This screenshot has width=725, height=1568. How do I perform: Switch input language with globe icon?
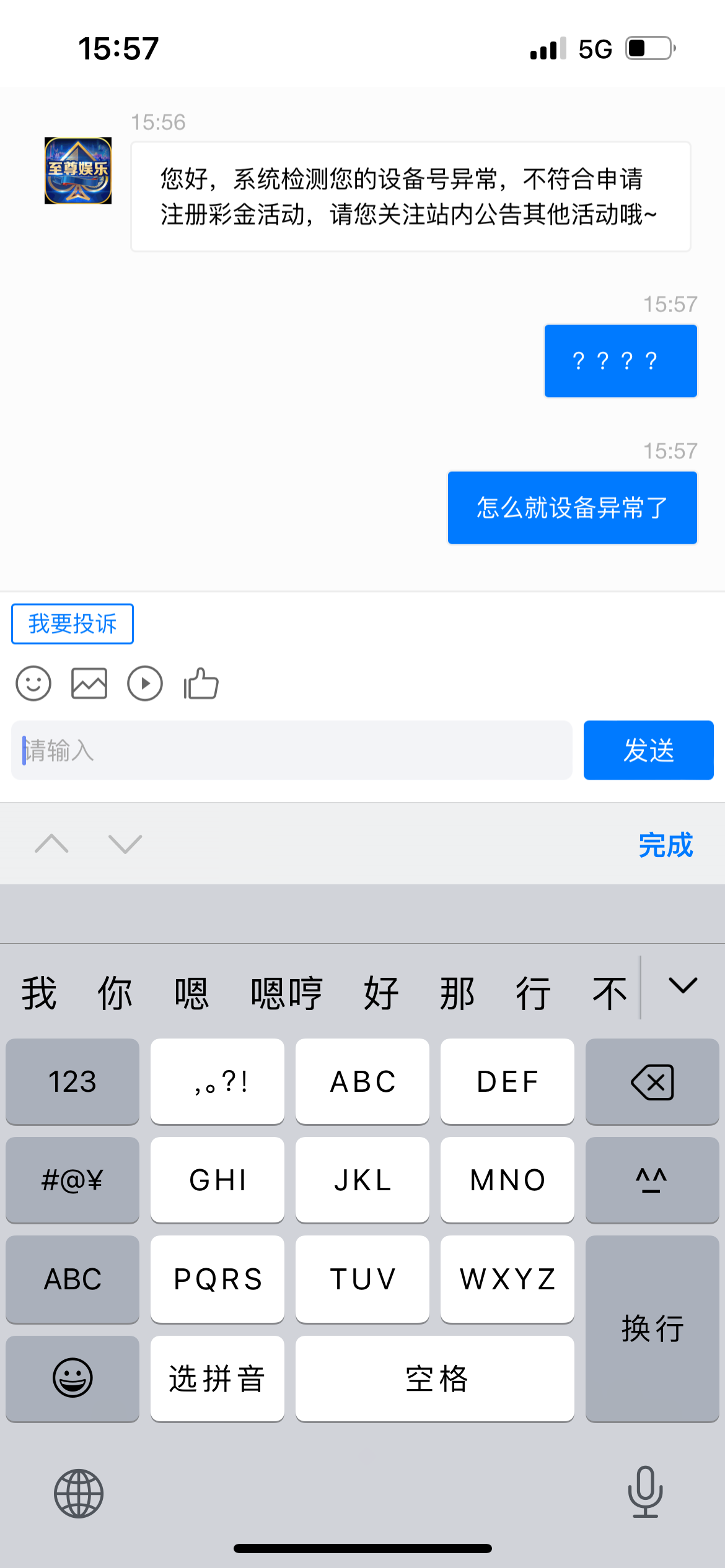coord(79,1494)
